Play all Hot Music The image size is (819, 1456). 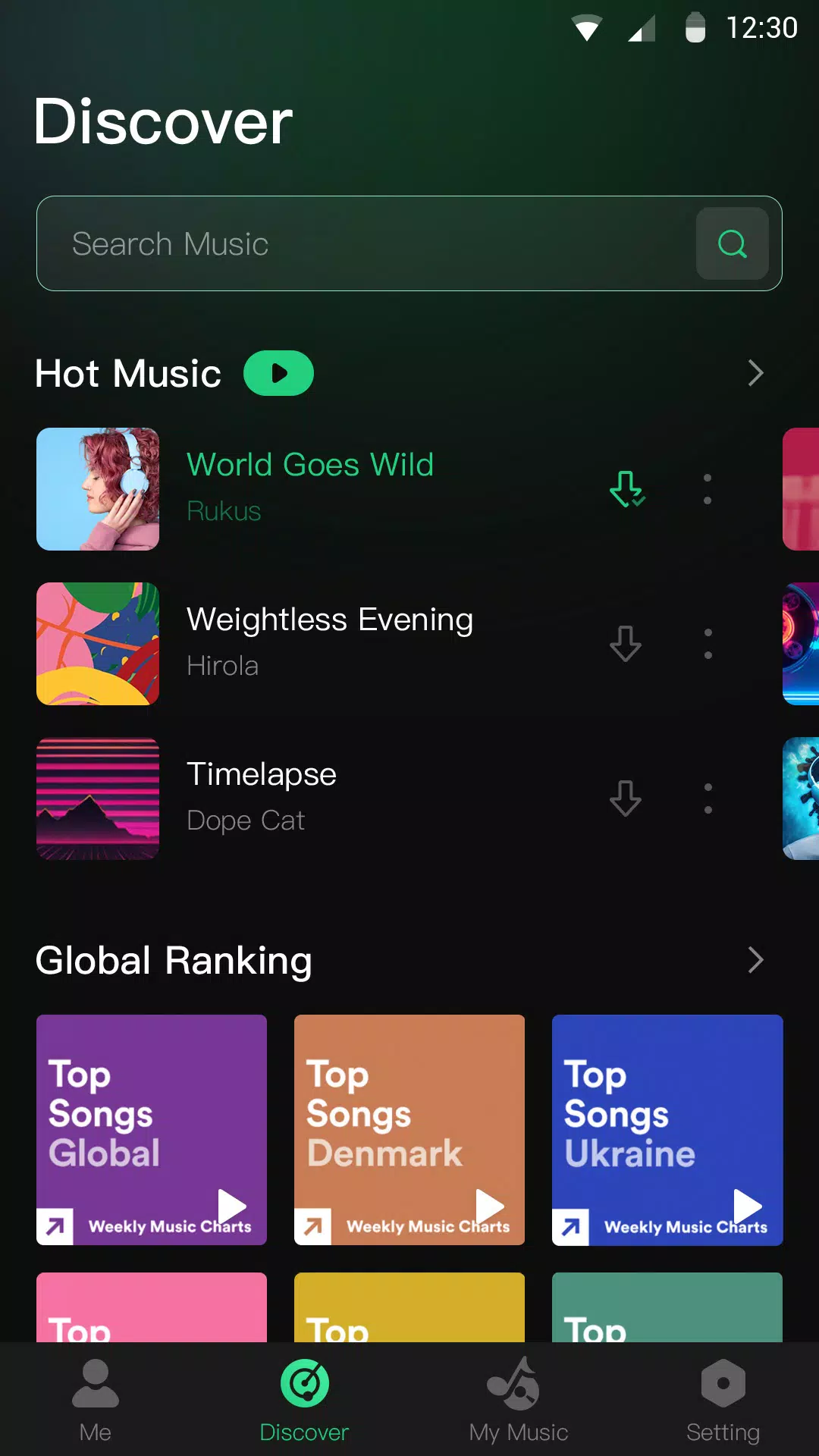pos(278,373)
